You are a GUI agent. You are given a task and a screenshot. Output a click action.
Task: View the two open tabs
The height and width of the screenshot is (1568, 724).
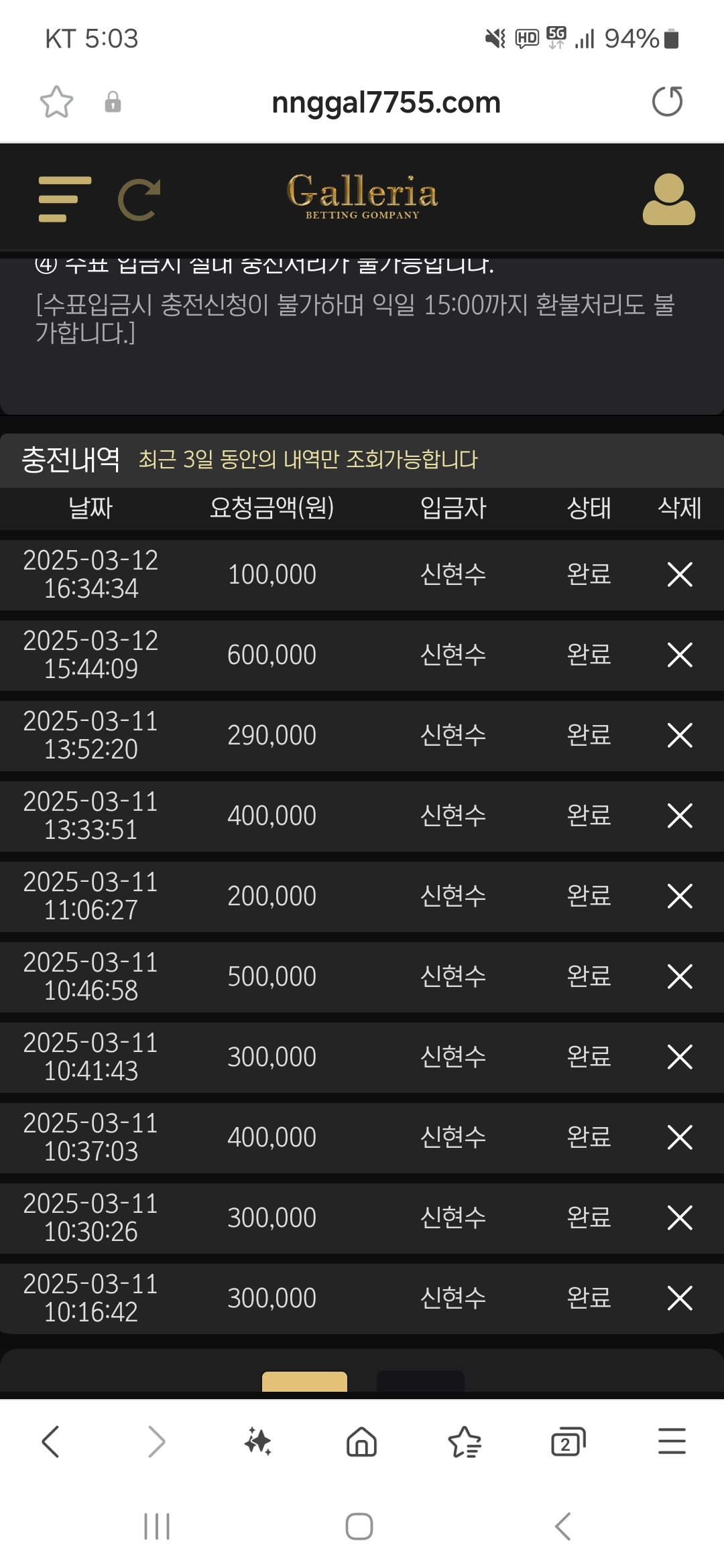568,1441
